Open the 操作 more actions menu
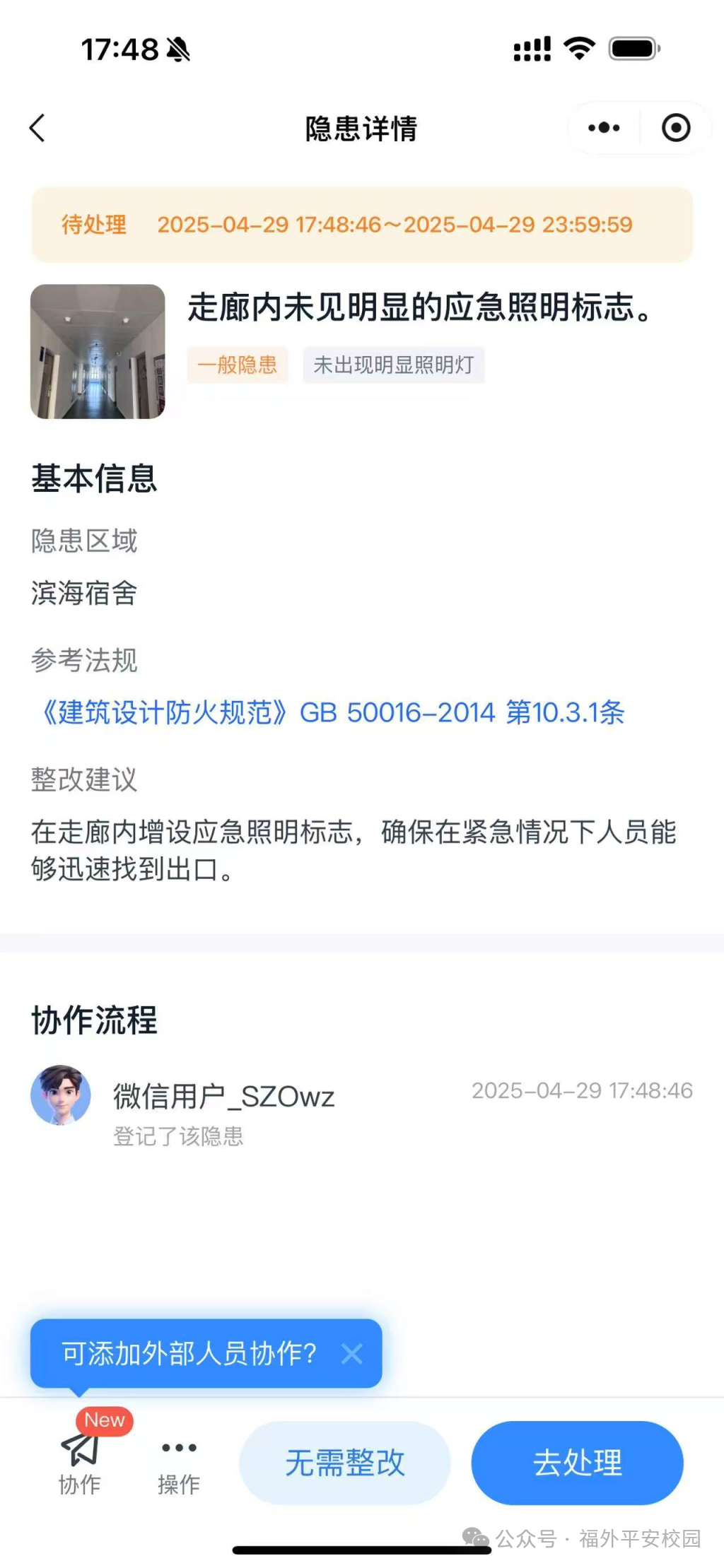 [x=179, y=1464]
